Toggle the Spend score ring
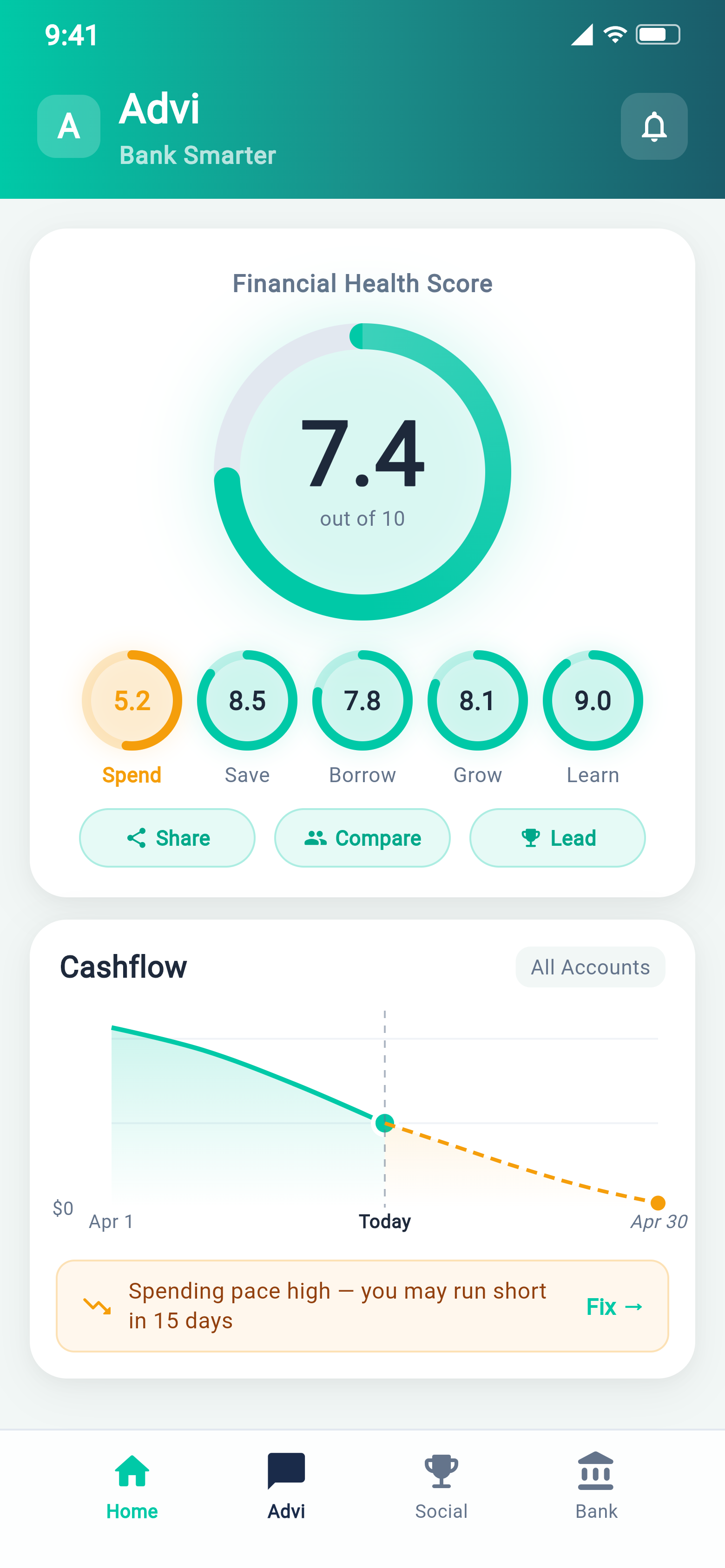 click(x=132, y=700)
